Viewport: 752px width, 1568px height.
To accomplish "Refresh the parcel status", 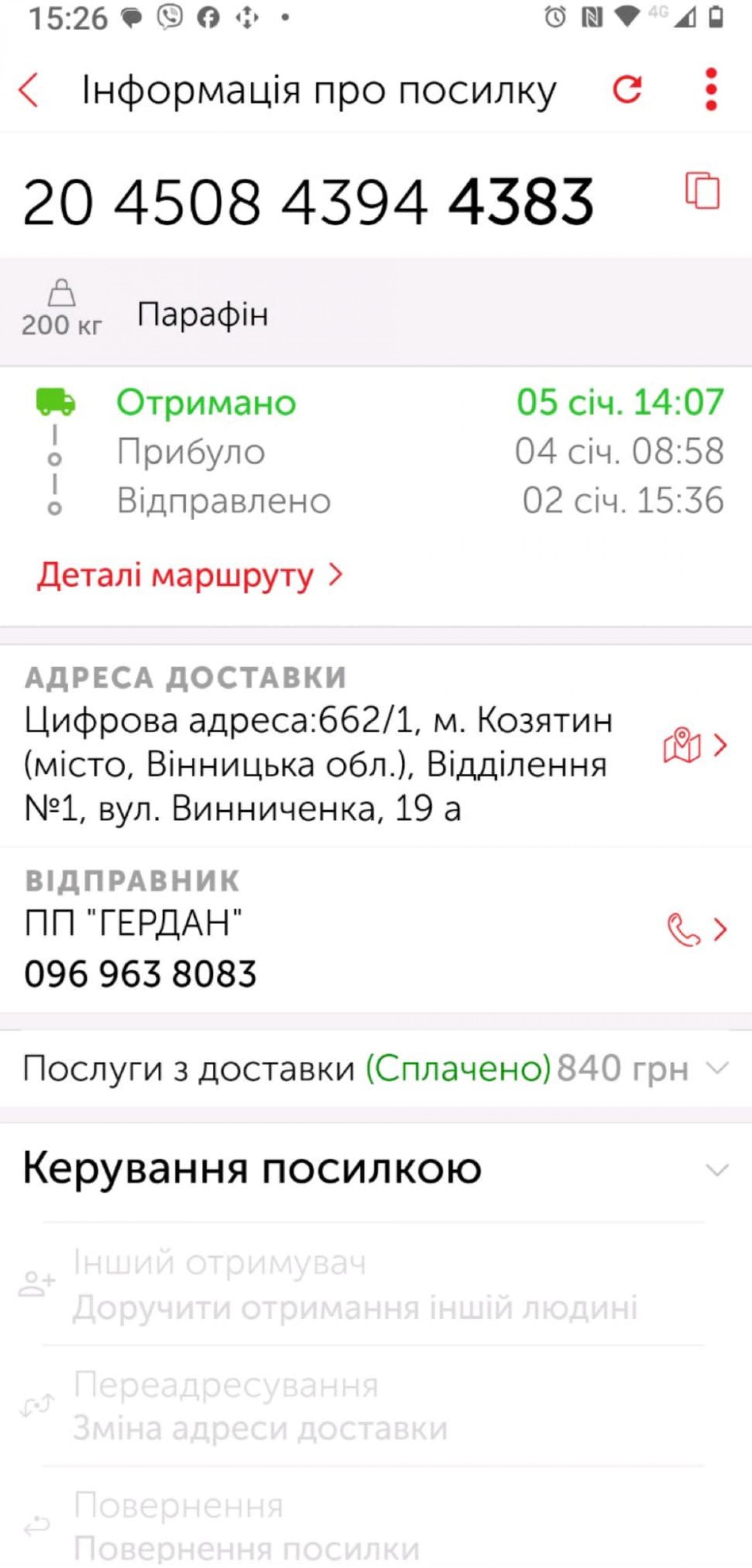I will (x=627, y=89).
